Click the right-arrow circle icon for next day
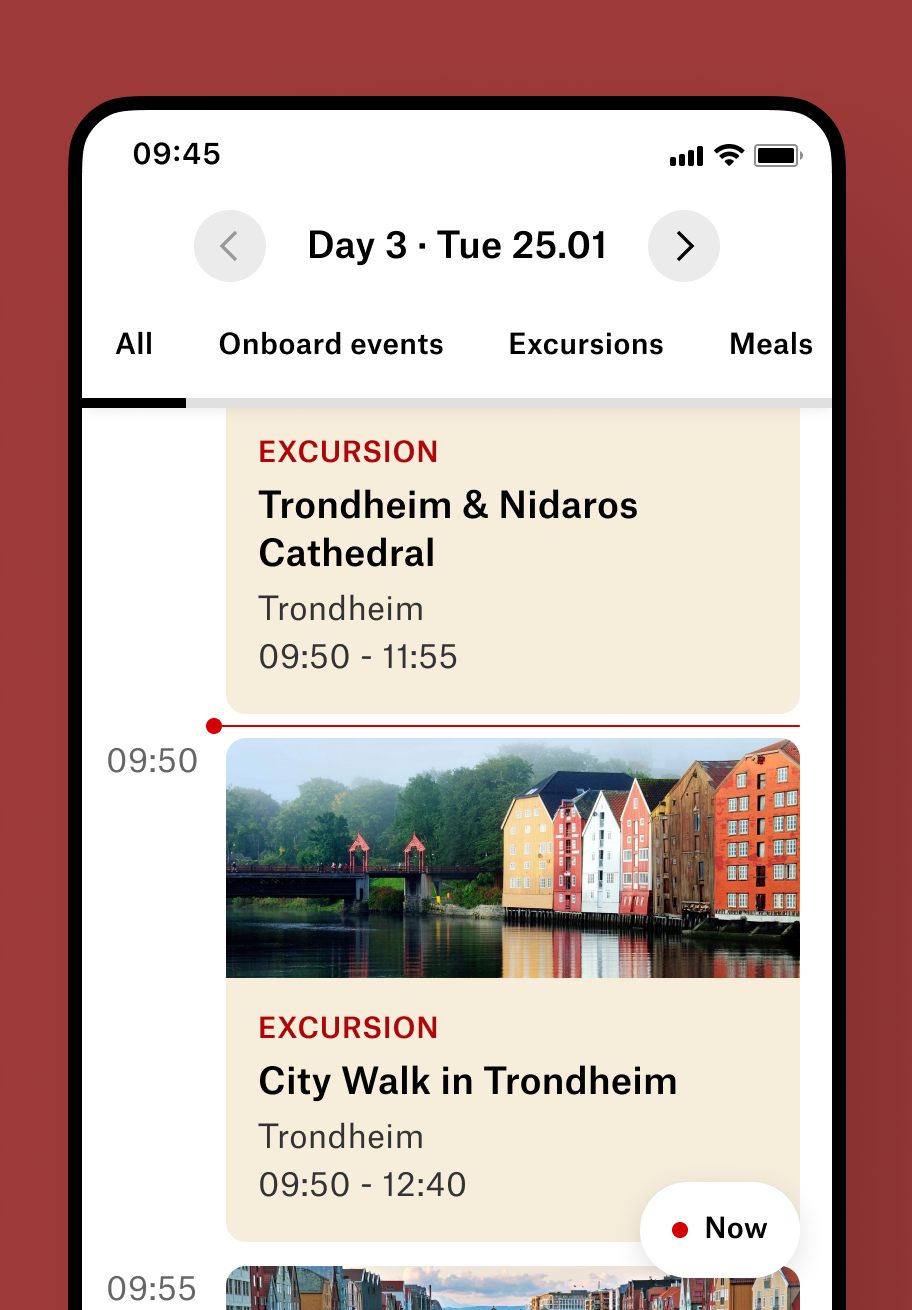The height and width of the screenshot is (1310, 912). (x=684, y=246)
